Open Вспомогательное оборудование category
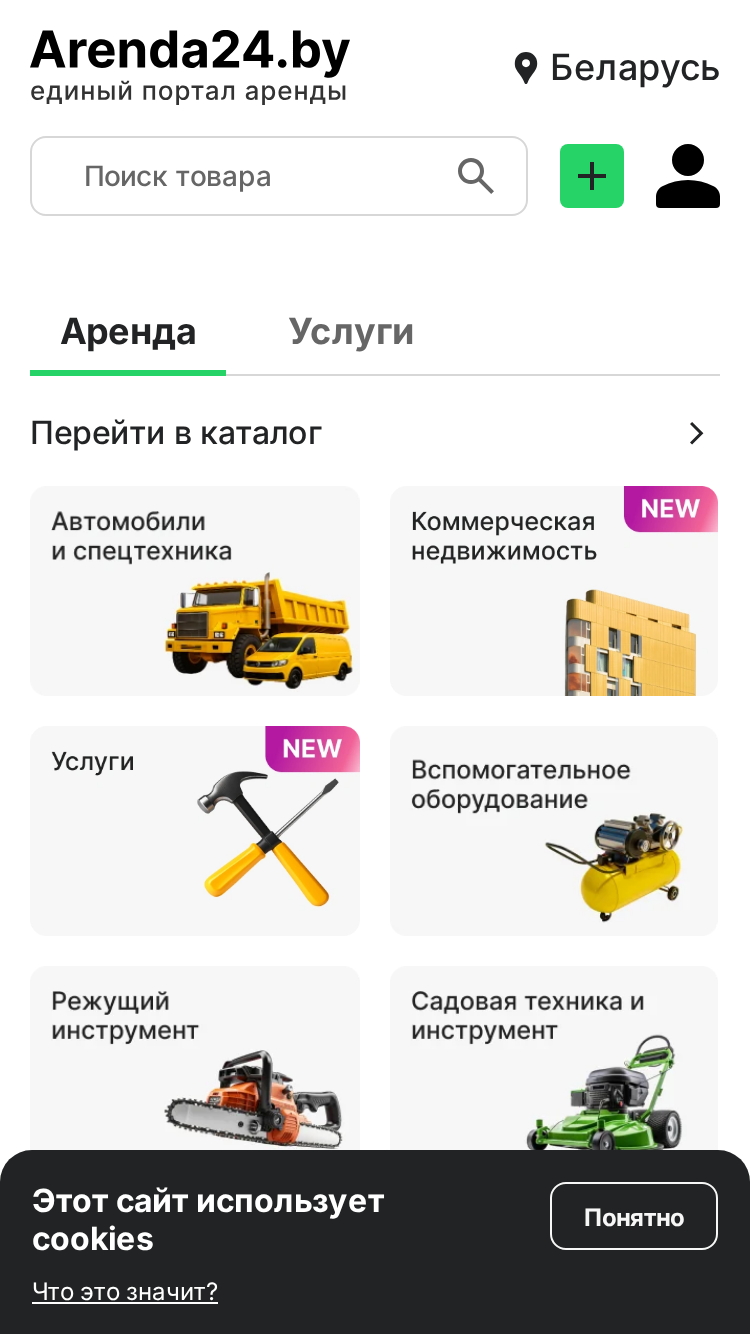The image size is (750, 1334). [x=554, y=831]
